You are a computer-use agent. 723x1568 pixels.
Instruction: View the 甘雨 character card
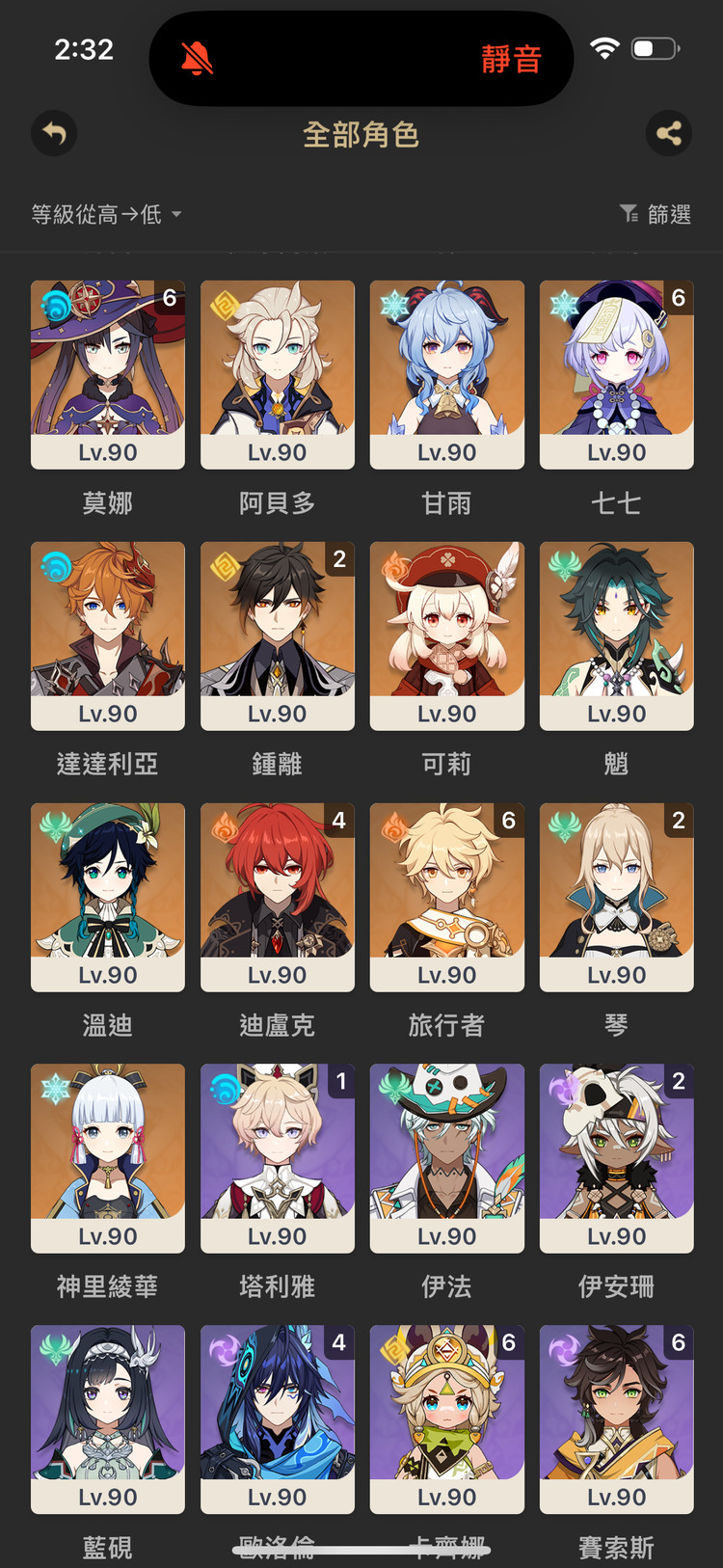click(x=447, y=374)
